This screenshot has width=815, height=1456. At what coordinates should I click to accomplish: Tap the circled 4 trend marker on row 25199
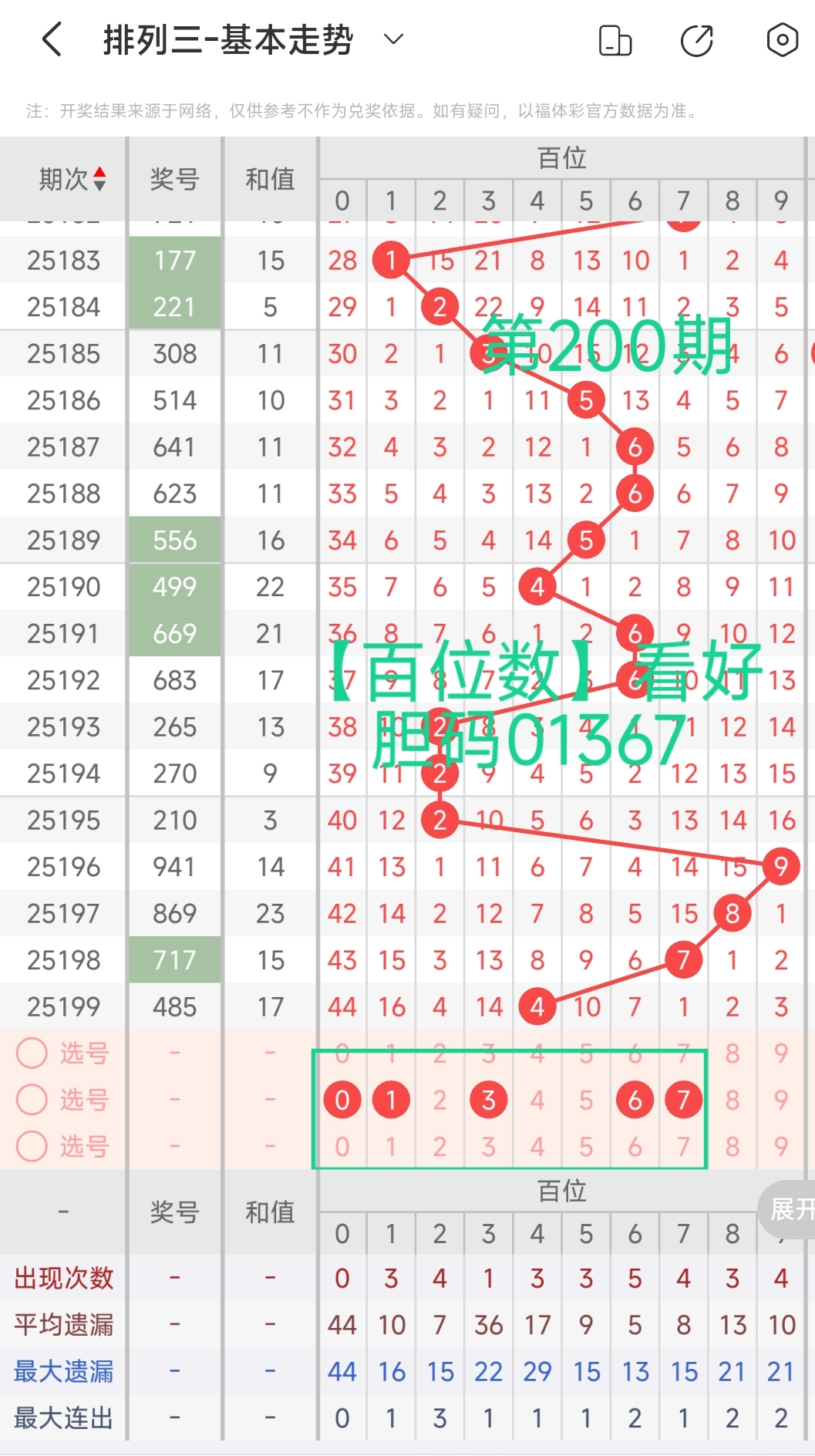click(537, 1006)
